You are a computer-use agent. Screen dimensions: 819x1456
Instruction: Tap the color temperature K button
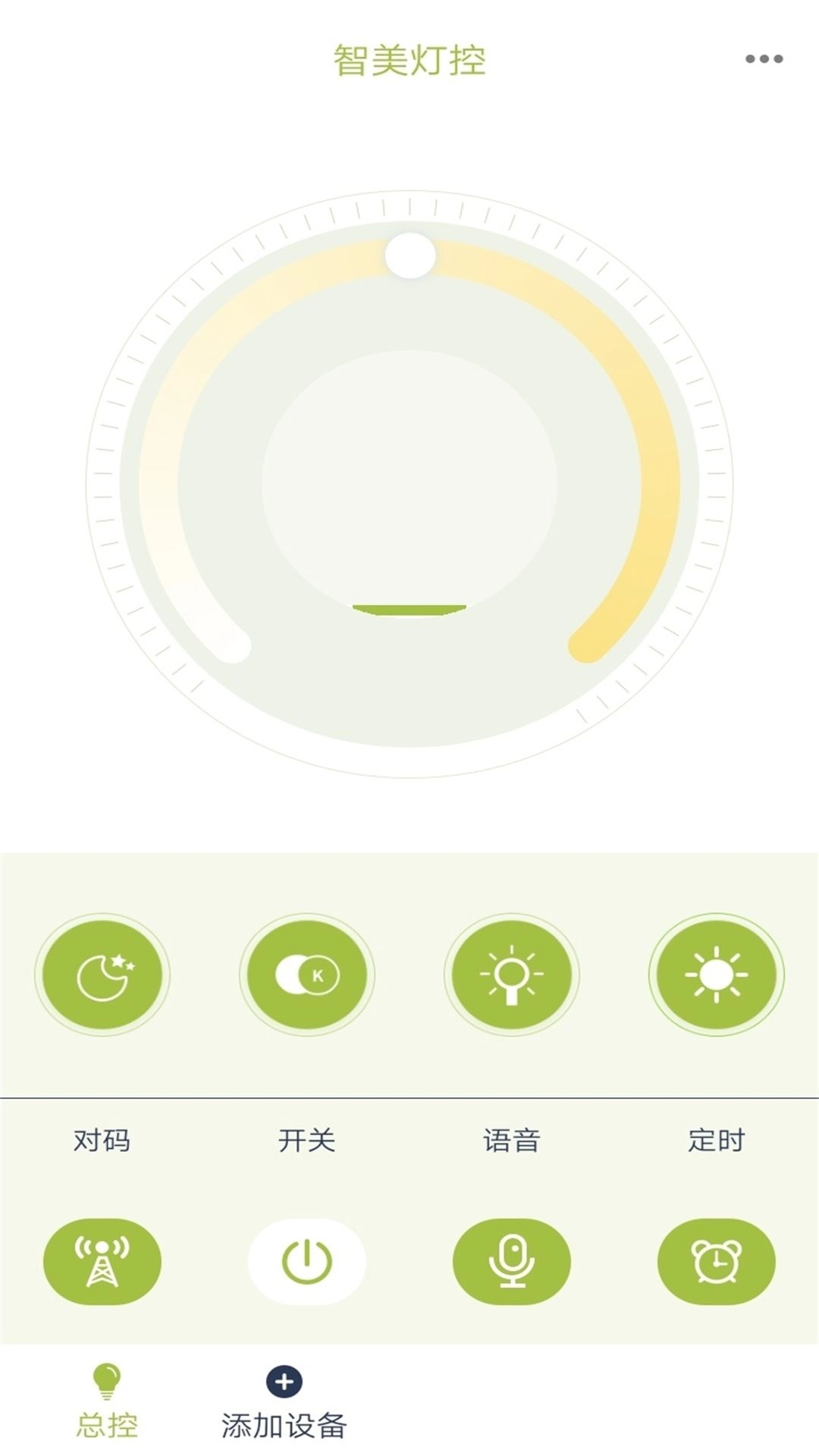307,974
